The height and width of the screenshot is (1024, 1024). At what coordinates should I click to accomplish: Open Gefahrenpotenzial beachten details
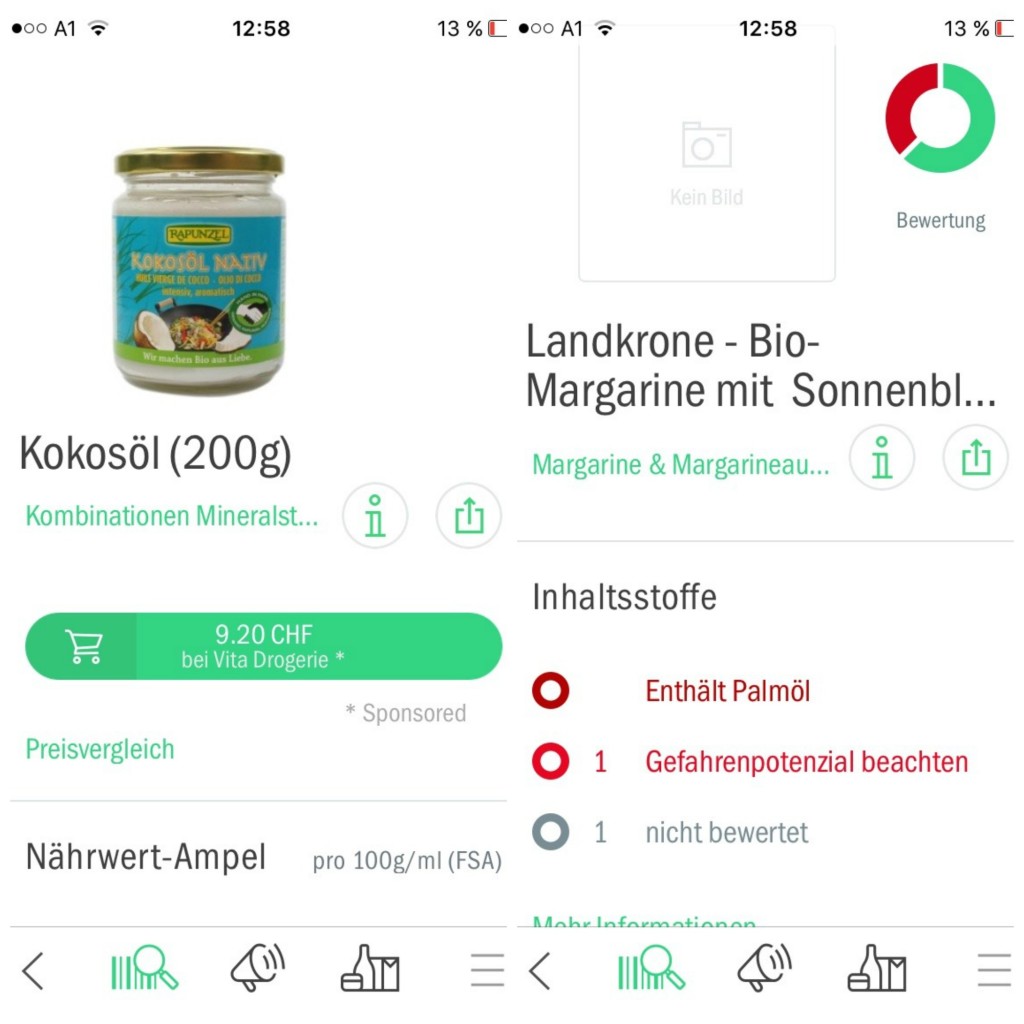(x=806, y=762)
